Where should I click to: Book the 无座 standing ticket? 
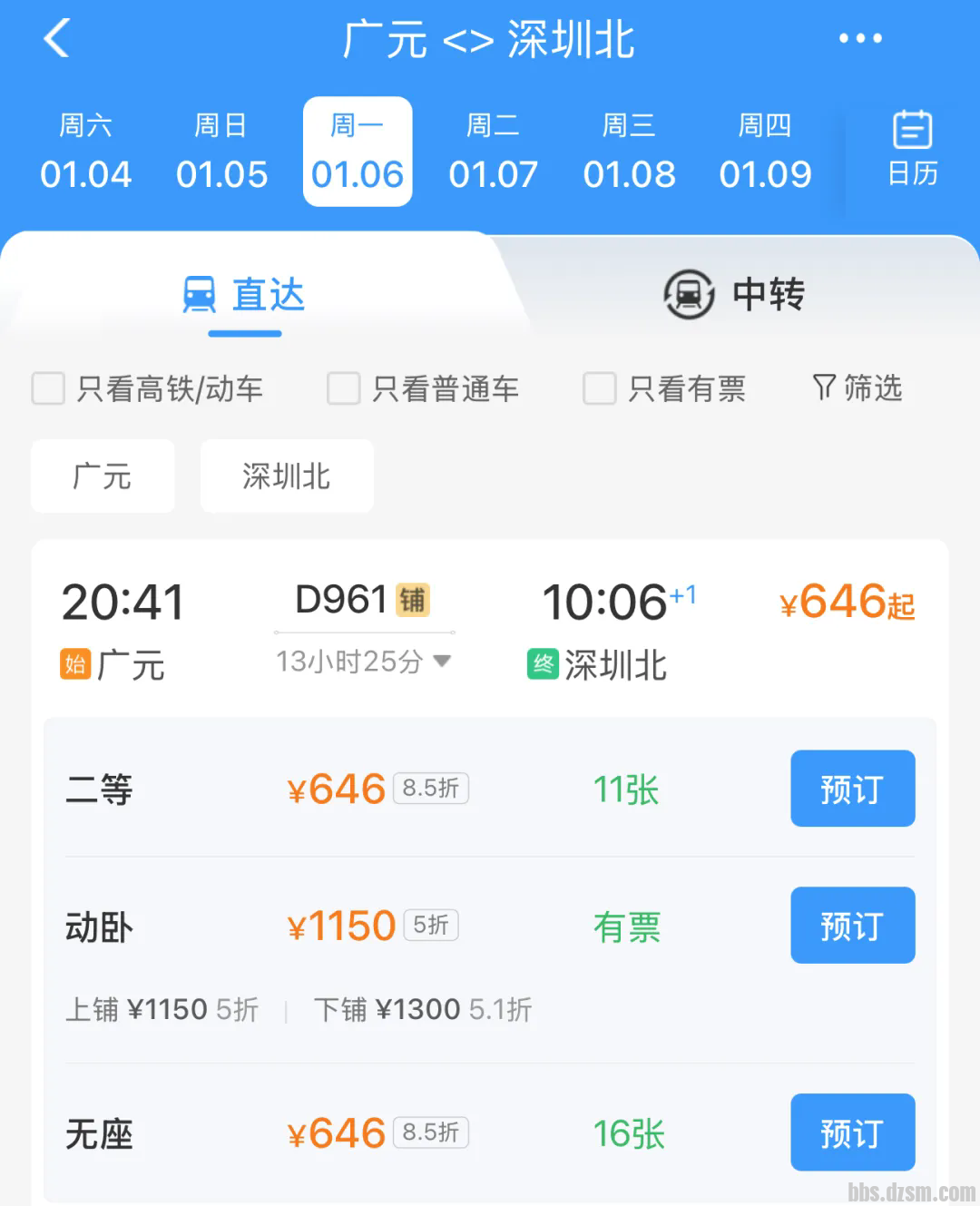(852, 1132)
